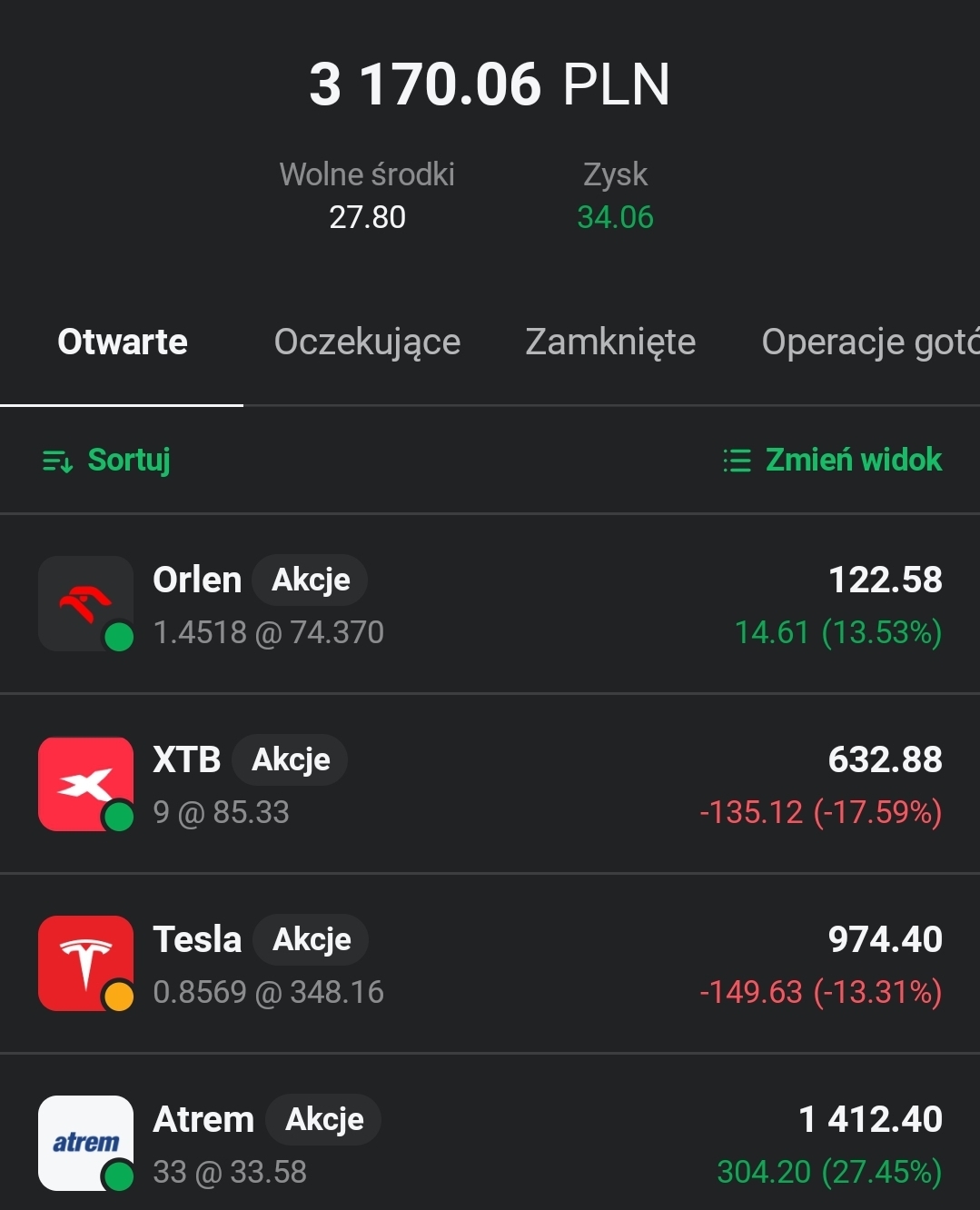
Task: View the XTB stock position
Action: tap(490, 785)
